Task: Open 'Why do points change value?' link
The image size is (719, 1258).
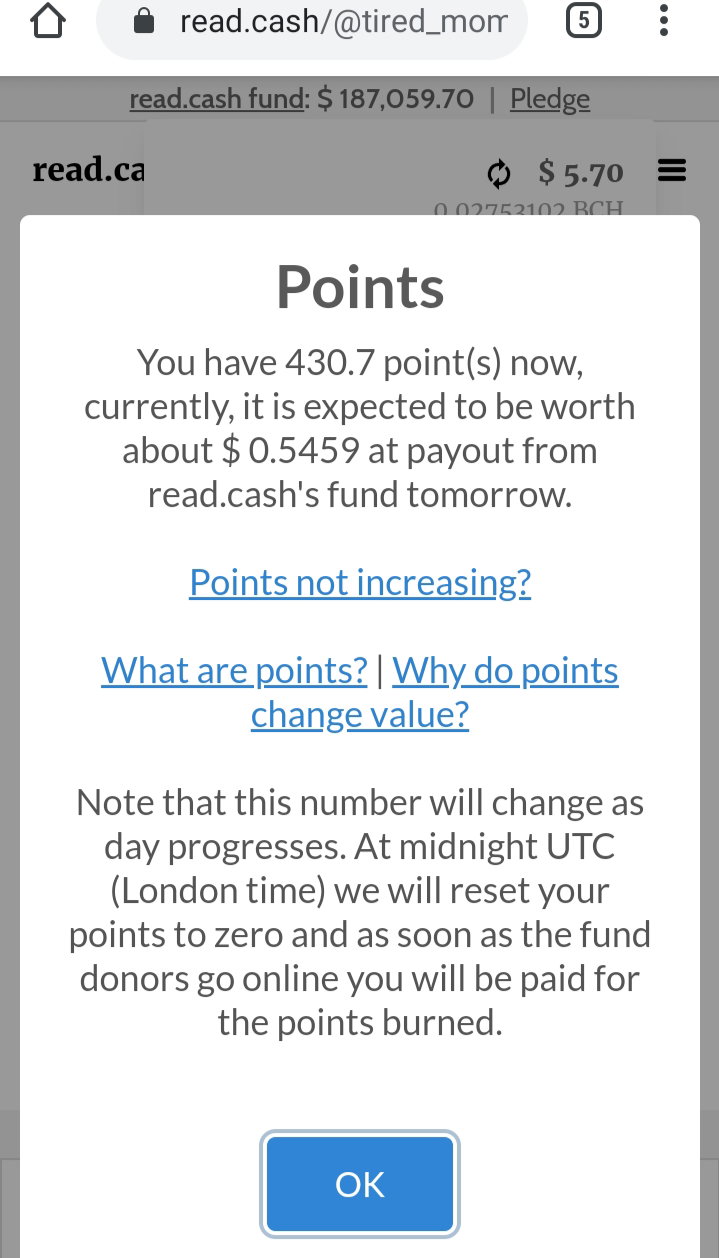Action: (435, 692)
